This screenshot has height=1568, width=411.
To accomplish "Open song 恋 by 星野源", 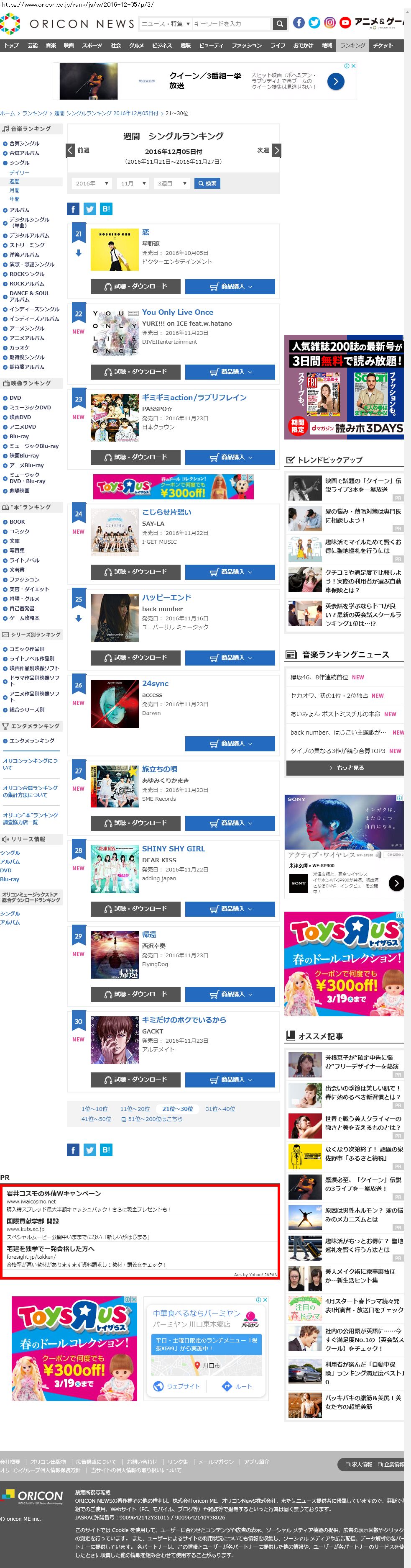I will click(x=146, y=233).
